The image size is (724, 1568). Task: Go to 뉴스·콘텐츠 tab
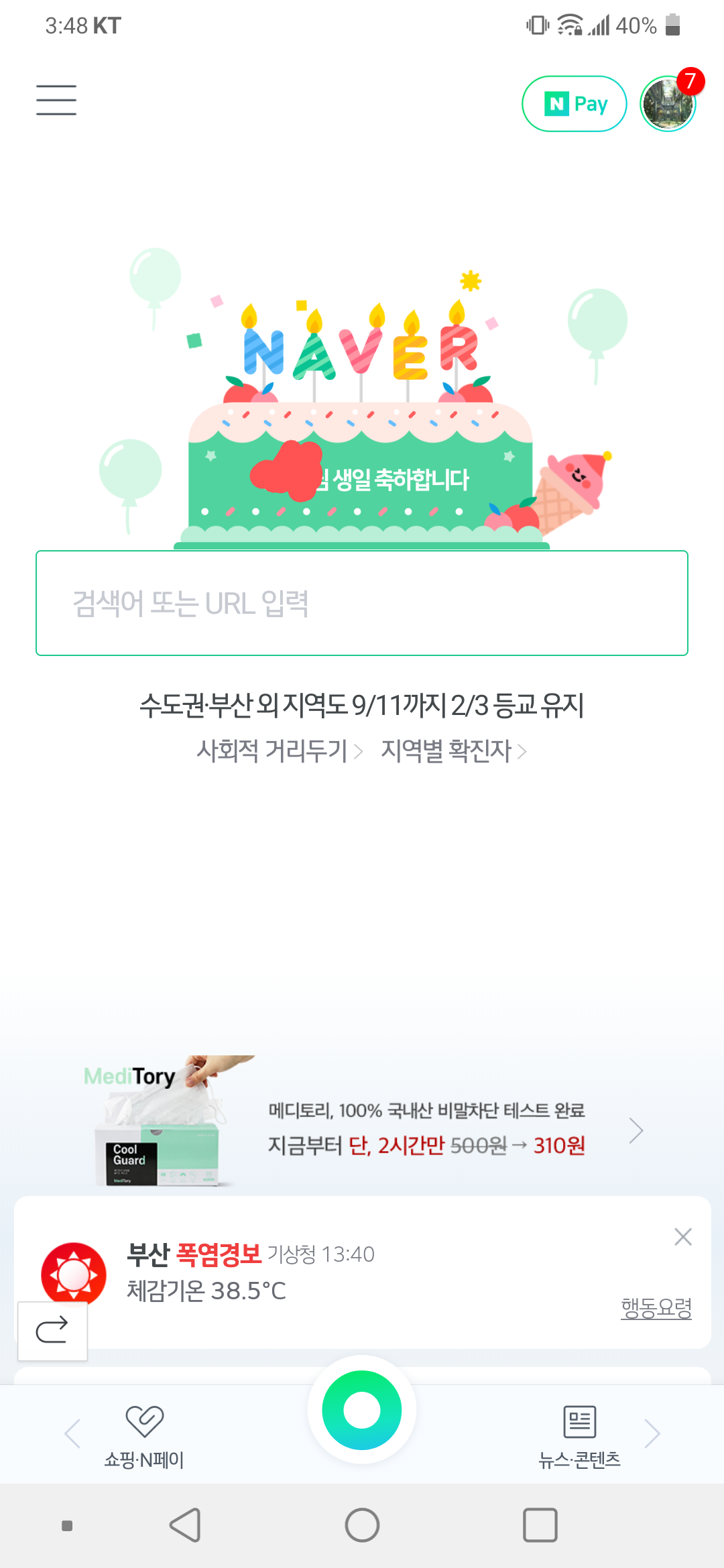click(x=580, y=1436)
